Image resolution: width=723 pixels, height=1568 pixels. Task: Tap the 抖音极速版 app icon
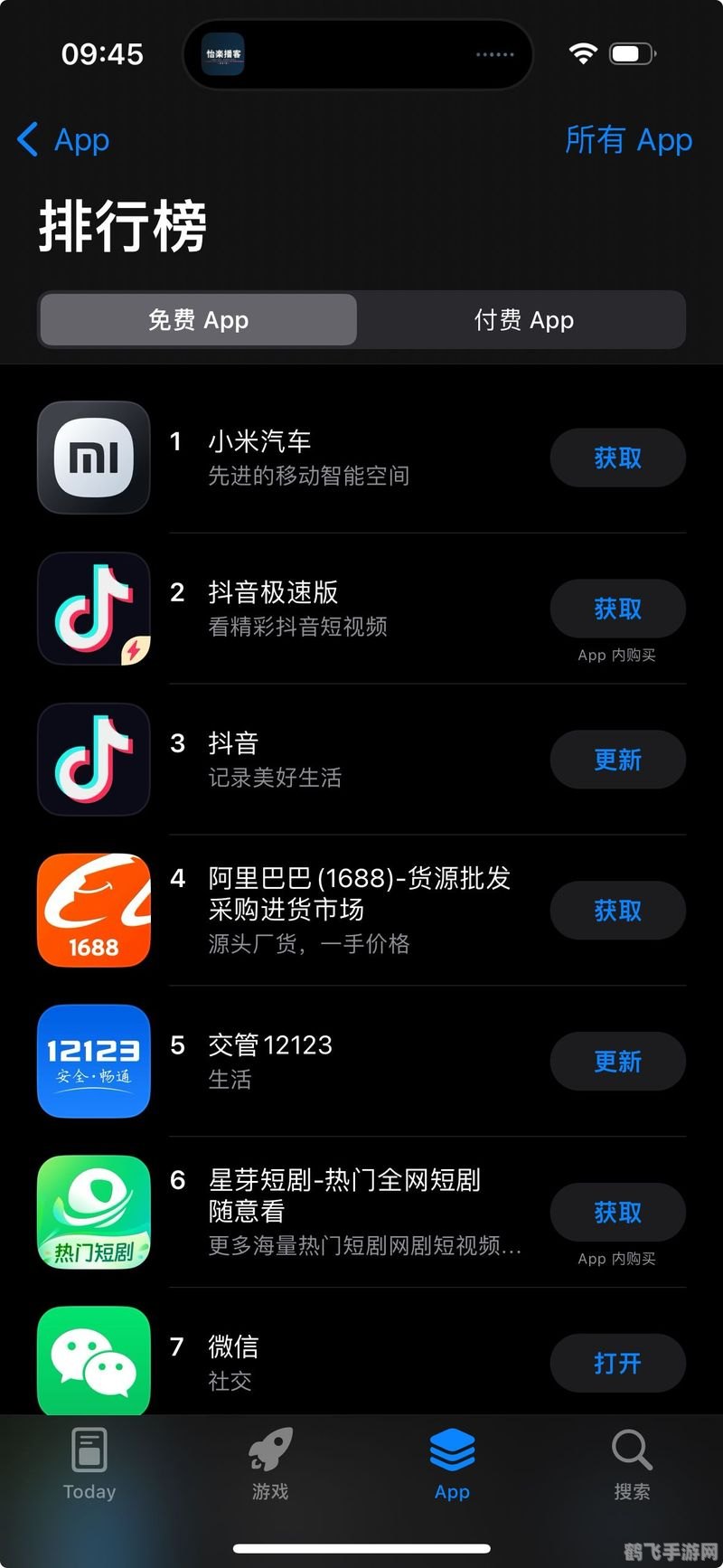pyautogui.click(x=93, y=609)
